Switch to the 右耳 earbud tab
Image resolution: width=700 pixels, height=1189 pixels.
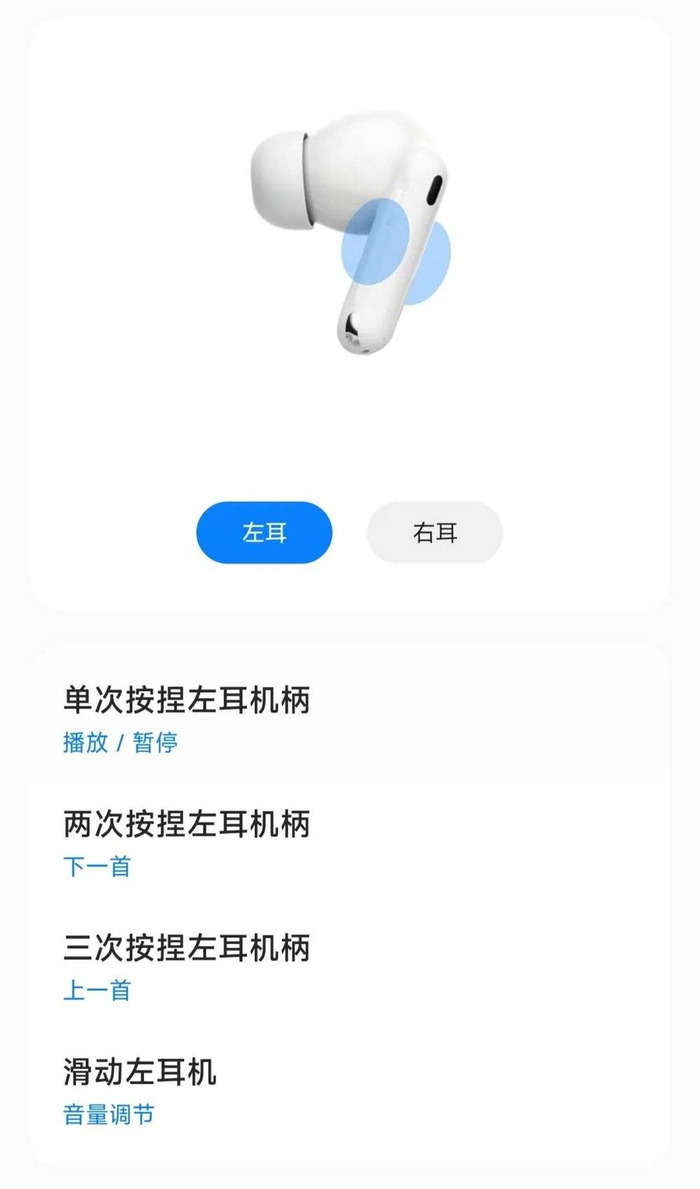tap(435, 532)
